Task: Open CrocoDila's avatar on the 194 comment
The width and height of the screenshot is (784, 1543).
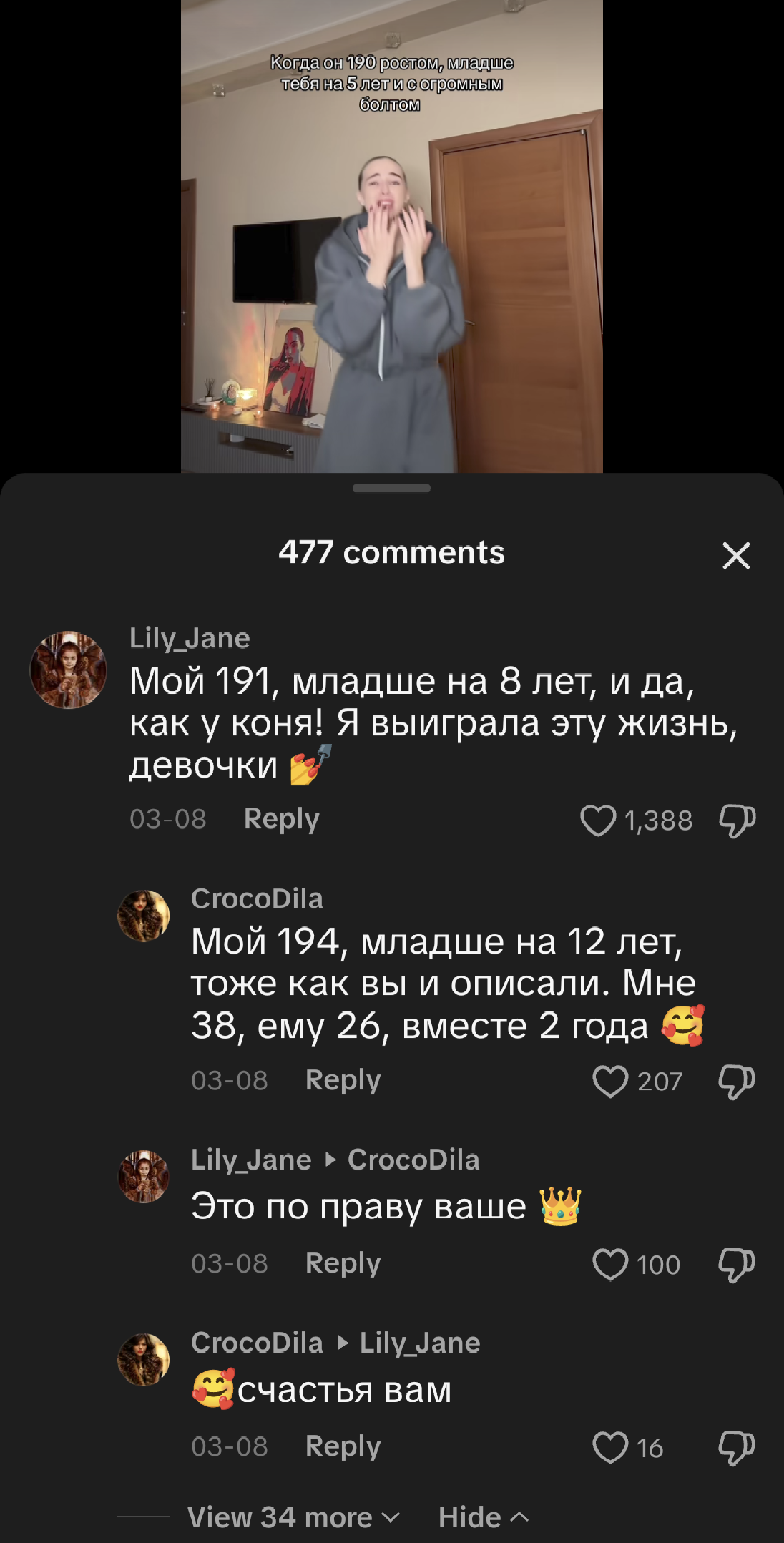Action: [x=144, y=916]
